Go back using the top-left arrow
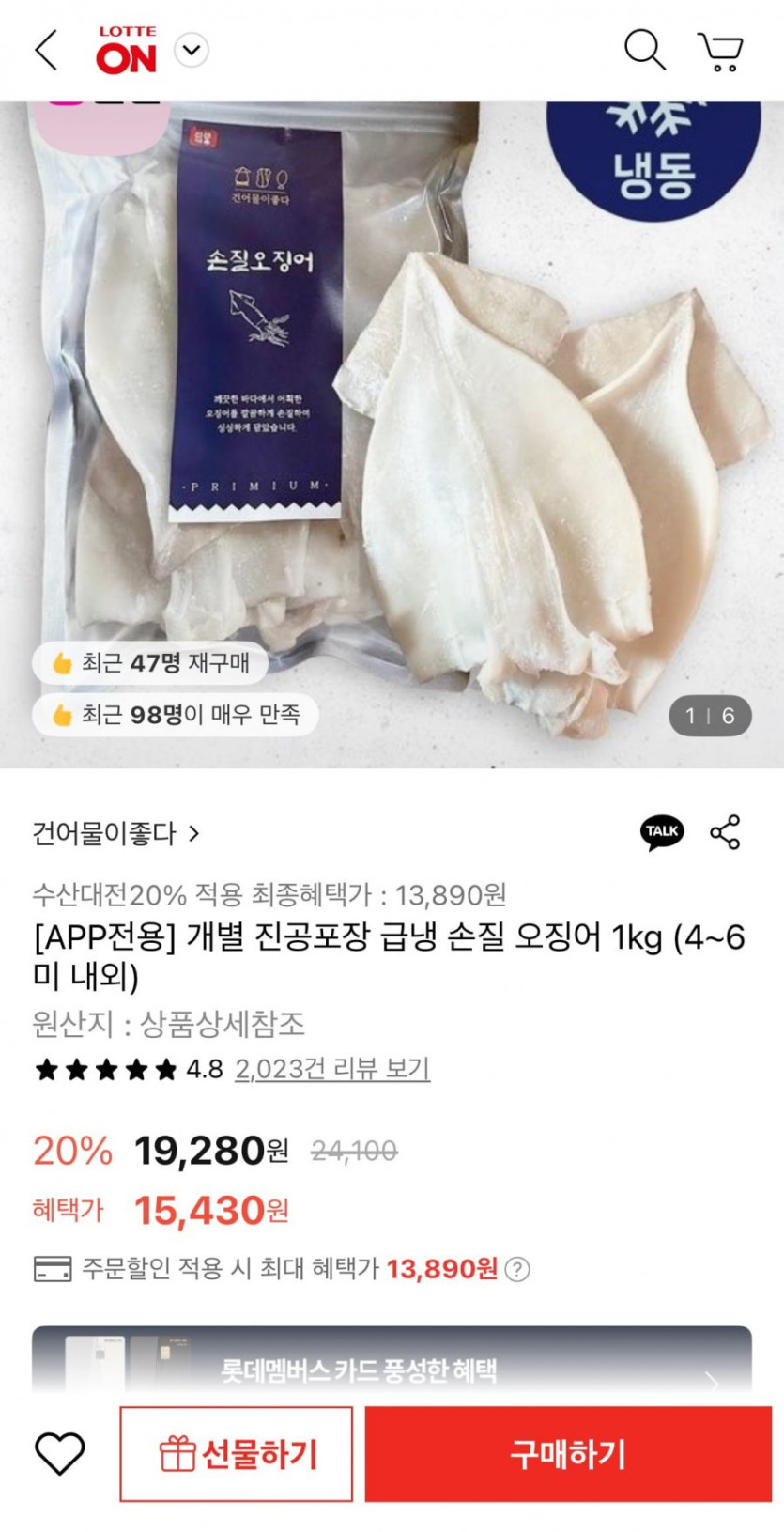Image resolution: width=784 pixels, height=1532 pixels. click(46, 50)
